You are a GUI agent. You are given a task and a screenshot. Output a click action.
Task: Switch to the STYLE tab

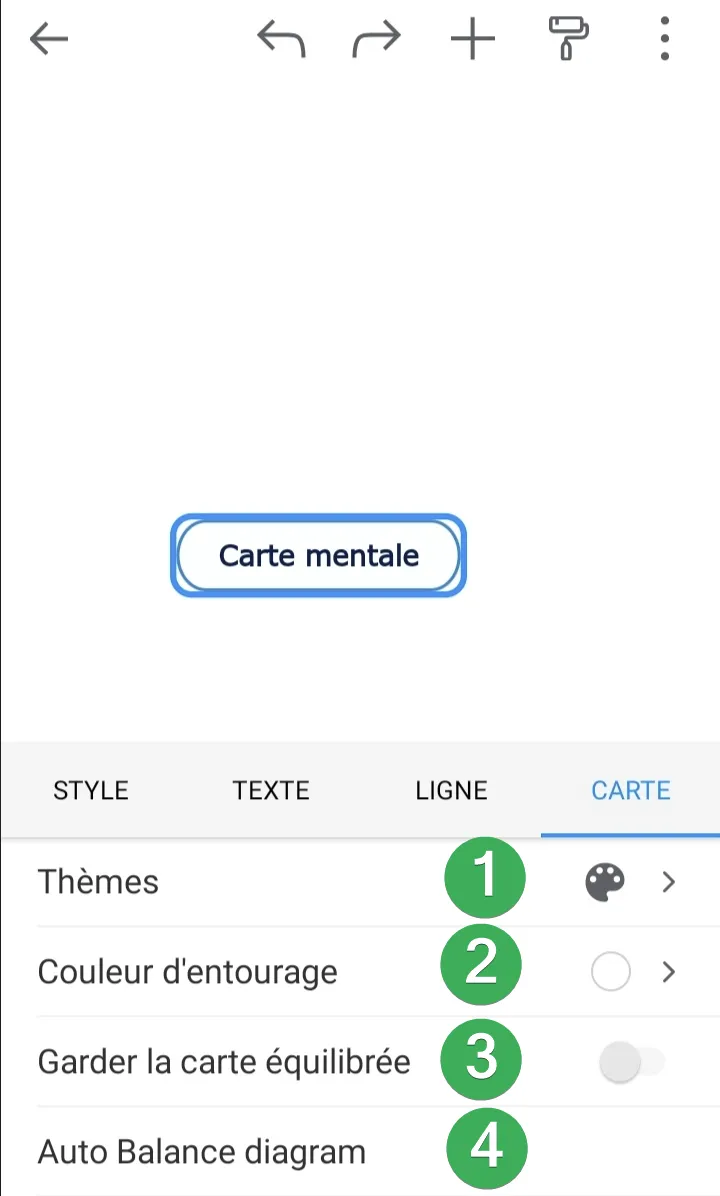click(91, 790)
